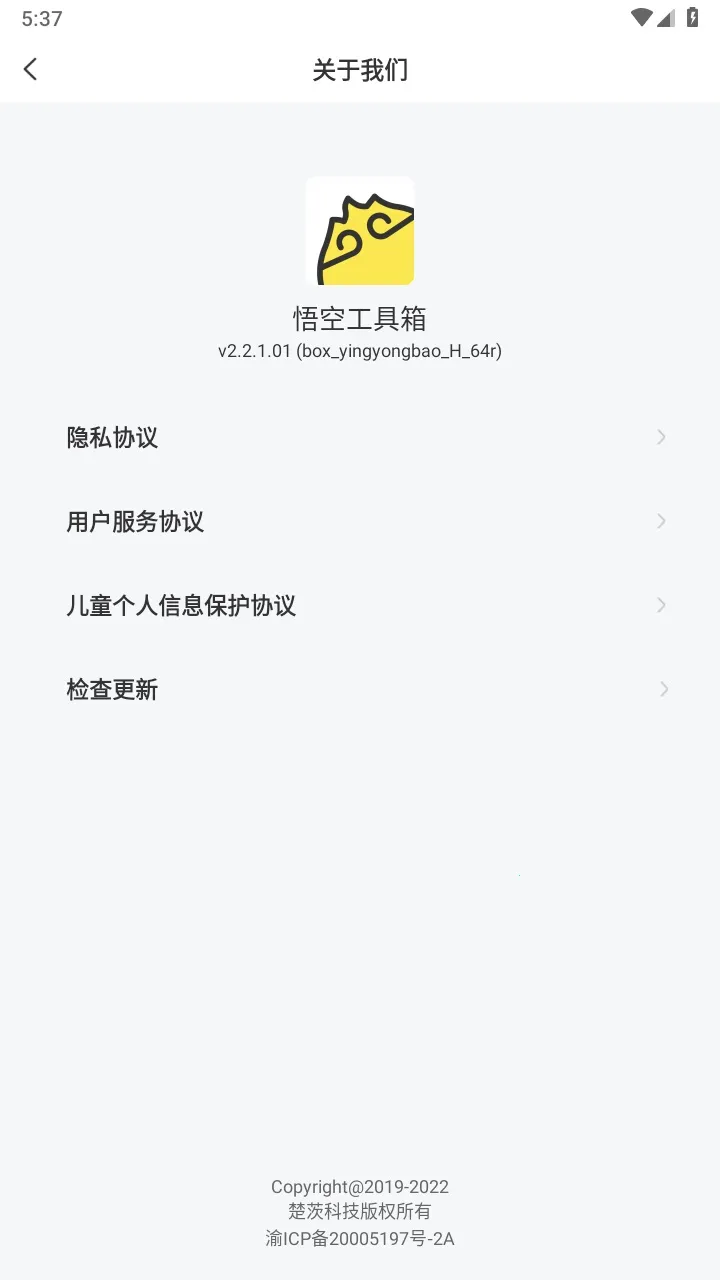The height and width of the screenshot is (1280, 720).
Task: Expand the chevron next to 儿童个人信息保护协议
Action: (x=661, y=605)
